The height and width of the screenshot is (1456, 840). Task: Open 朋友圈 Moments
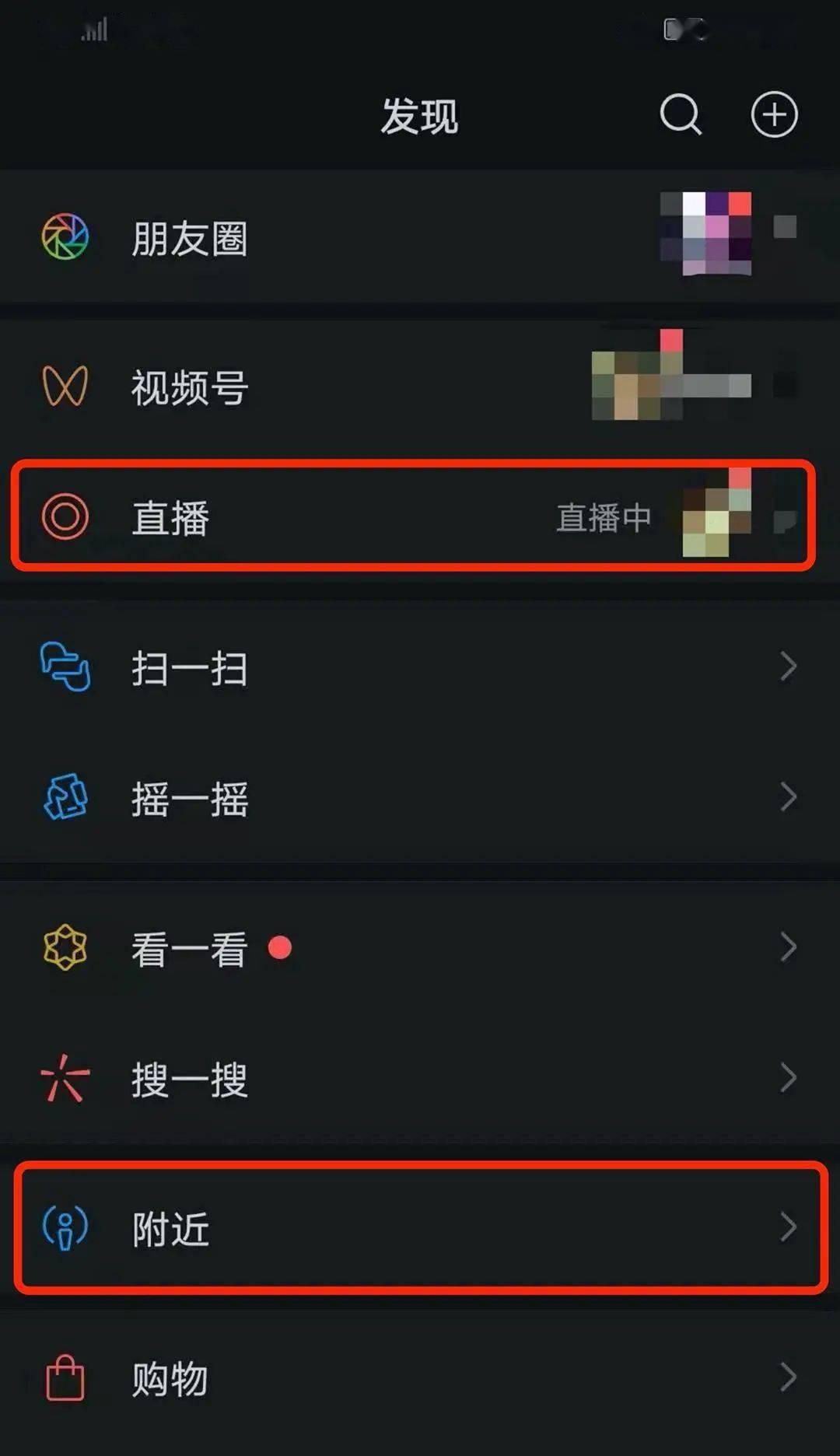(x=190, y=238)
